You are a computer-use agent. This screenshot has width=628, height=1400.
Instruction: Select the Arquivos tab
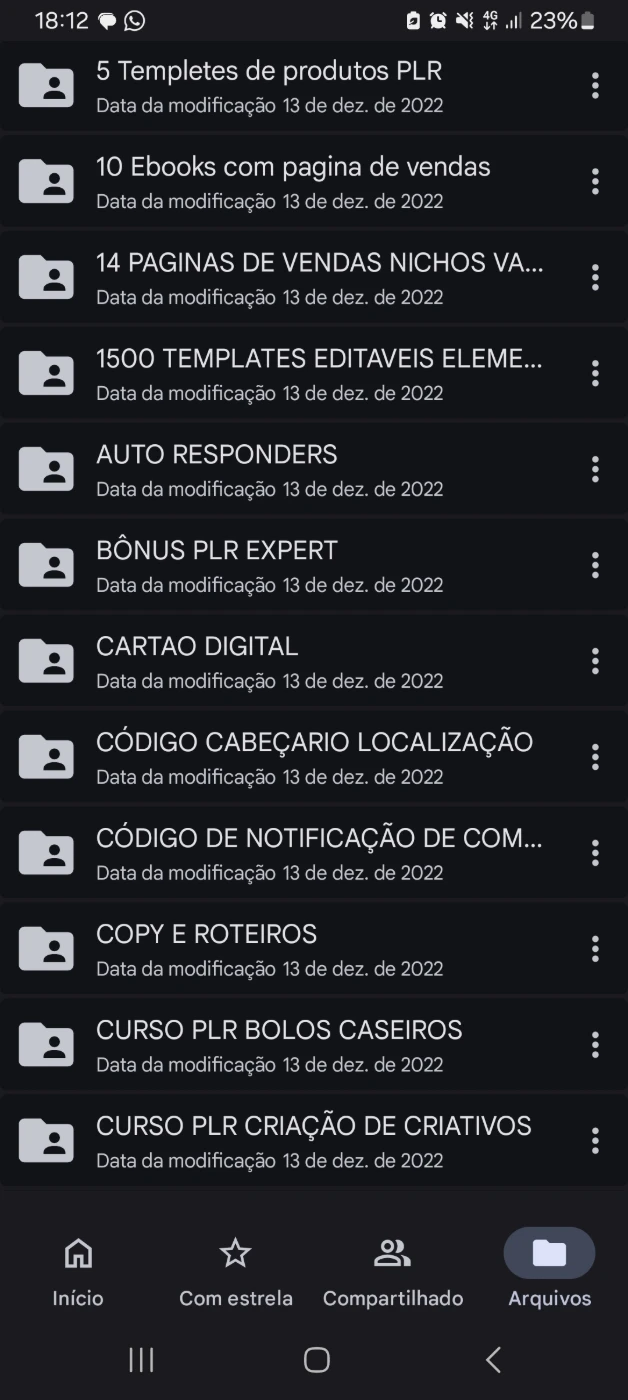click(x=549, y=1270)
